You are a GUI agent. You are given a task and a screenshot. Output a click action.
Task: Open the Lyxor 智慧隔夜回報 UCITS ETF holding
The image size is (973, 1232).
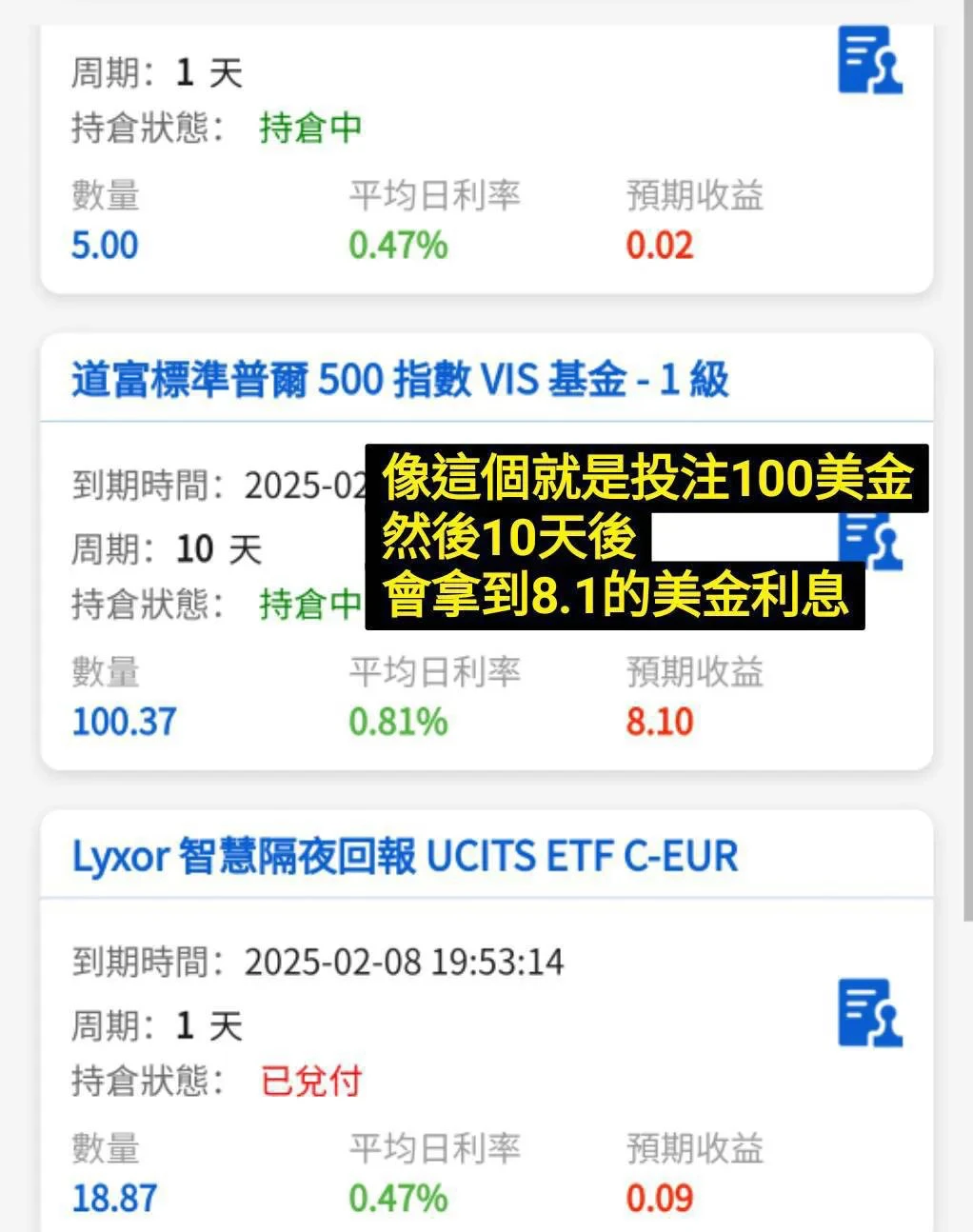406,857
